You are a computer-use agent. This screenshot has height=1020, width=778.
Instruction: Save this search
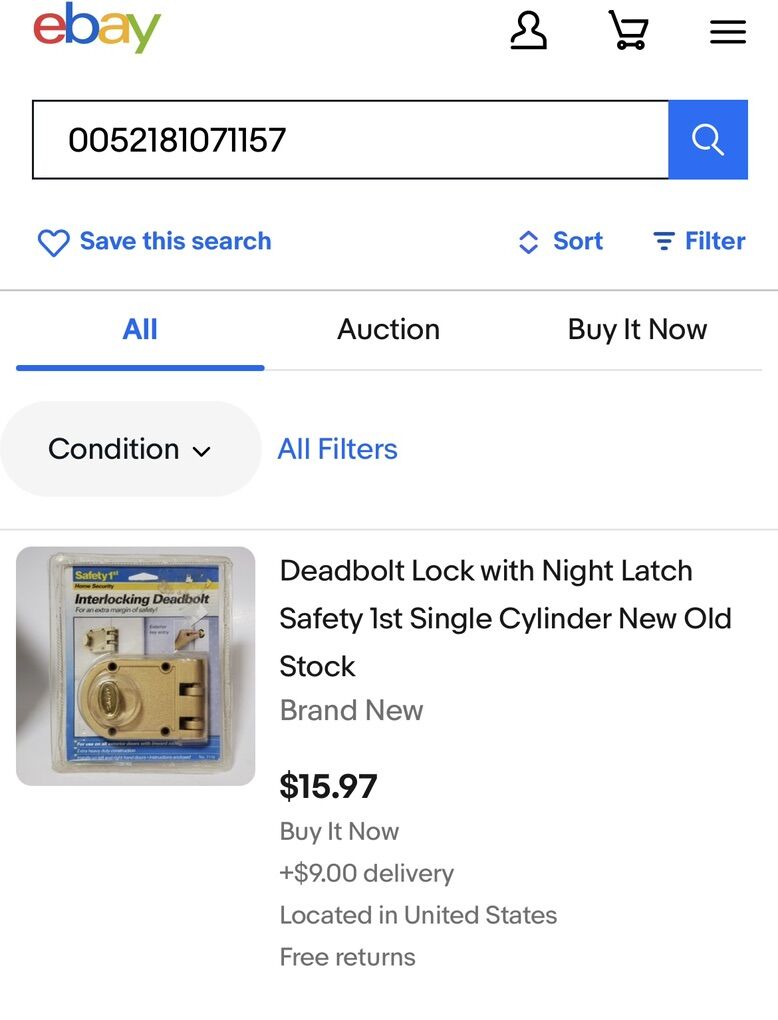pos(155,242)
